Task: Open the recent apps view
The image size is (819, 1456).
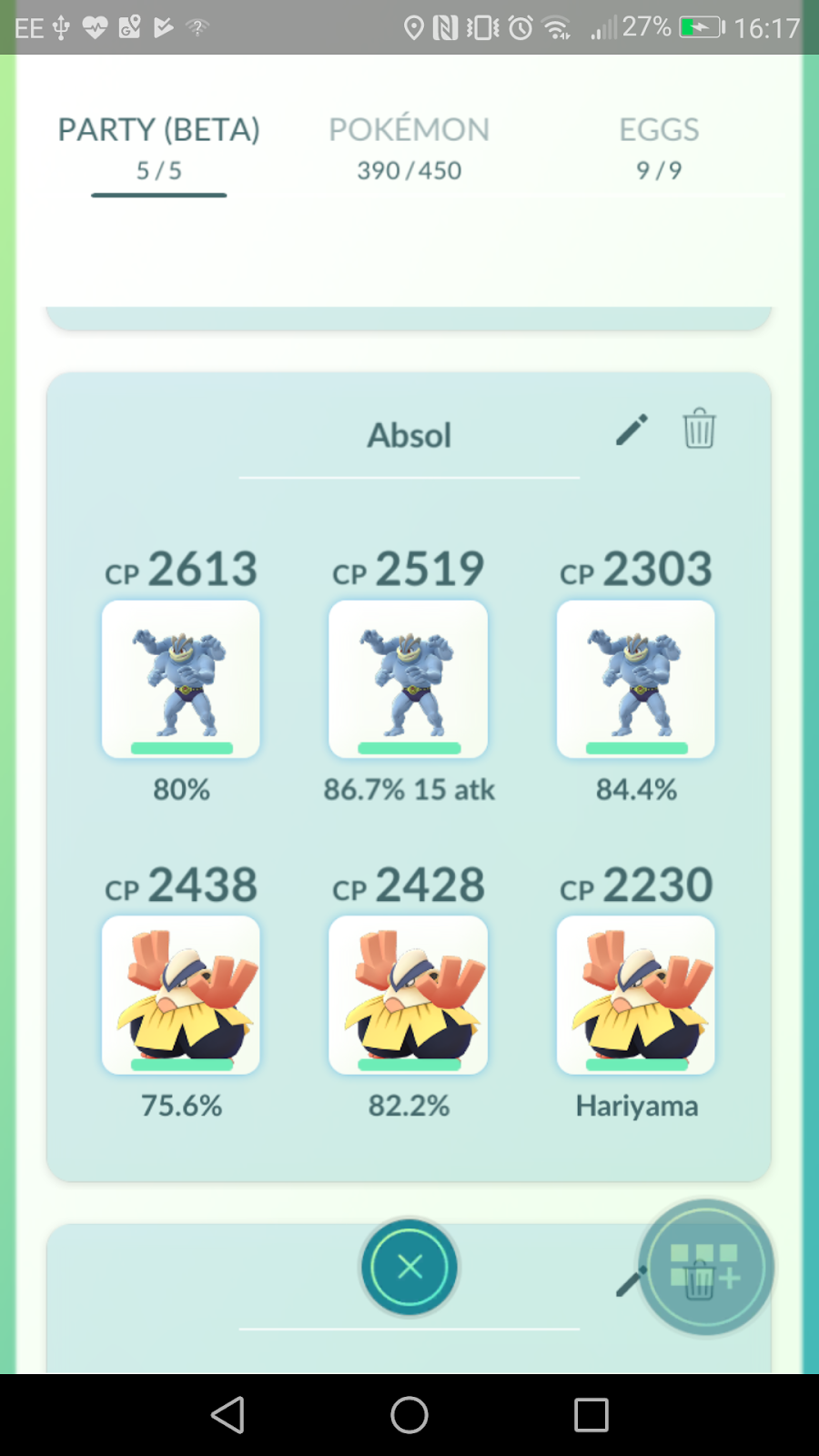Action: tap(591, 1415)
